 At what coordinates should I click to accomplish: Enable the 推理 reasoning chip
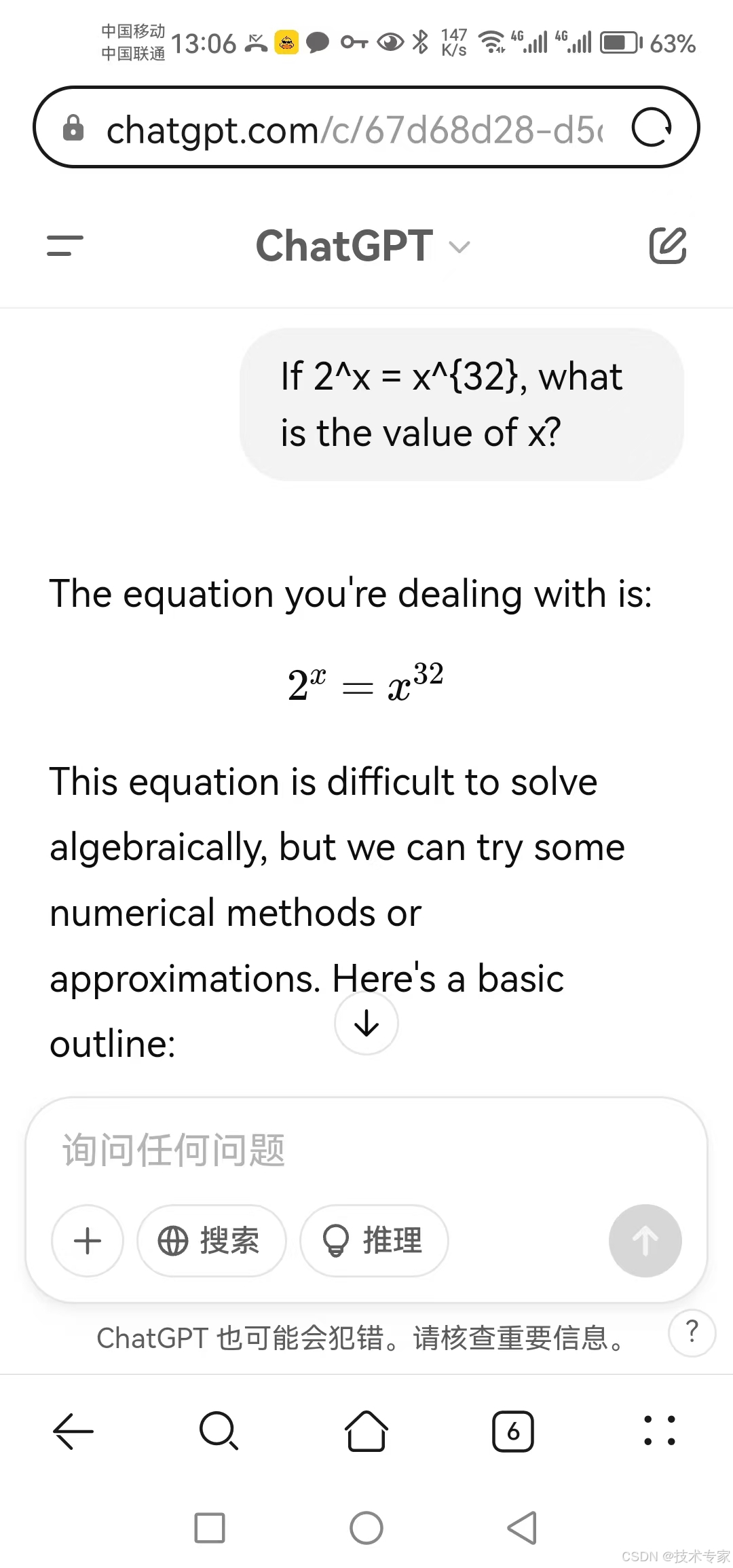tap(374, 1241)
